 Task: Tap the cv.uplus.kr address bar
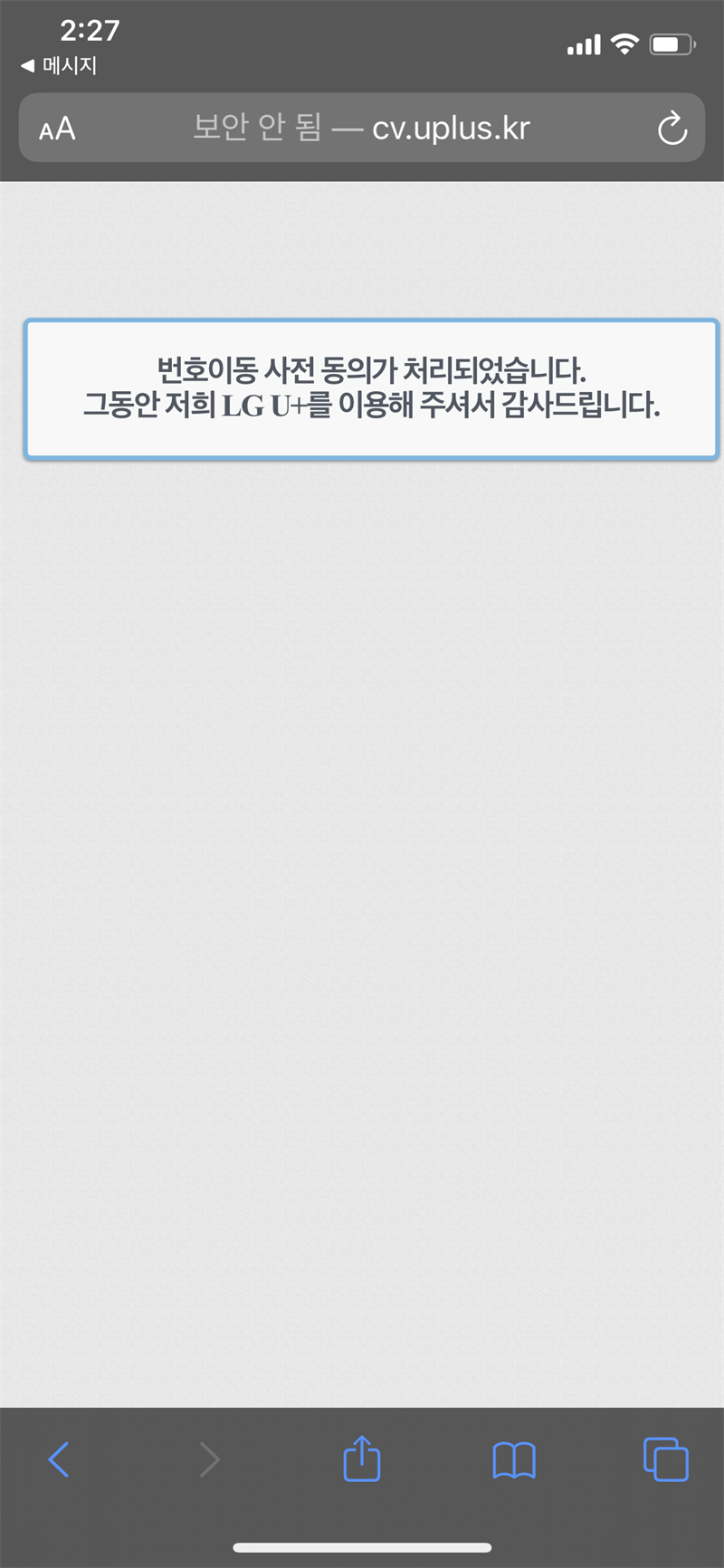[x=362, y=128]
